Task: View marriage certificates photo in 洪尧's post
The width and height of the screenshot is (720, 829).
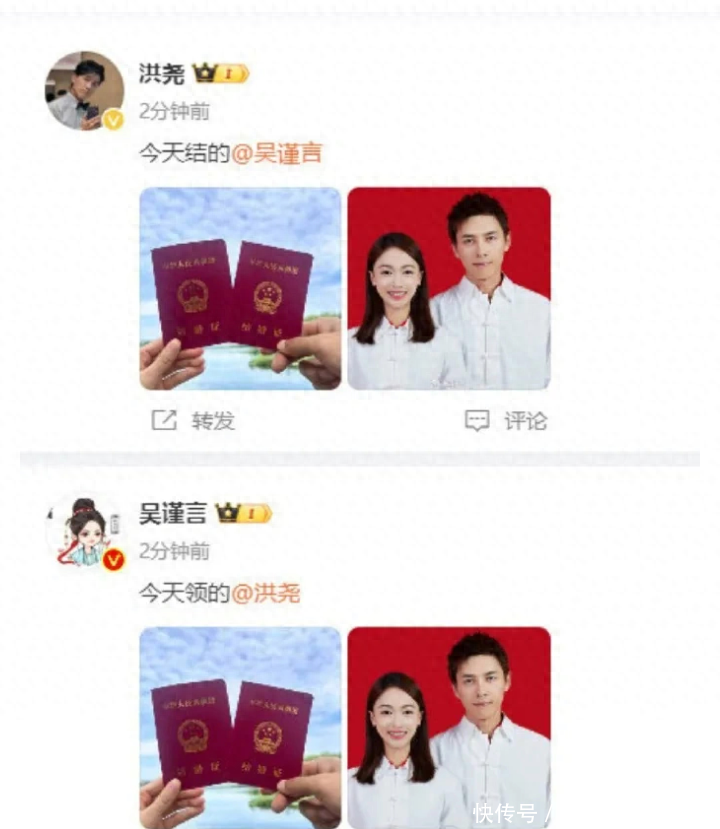Action: tap(240, 288)
